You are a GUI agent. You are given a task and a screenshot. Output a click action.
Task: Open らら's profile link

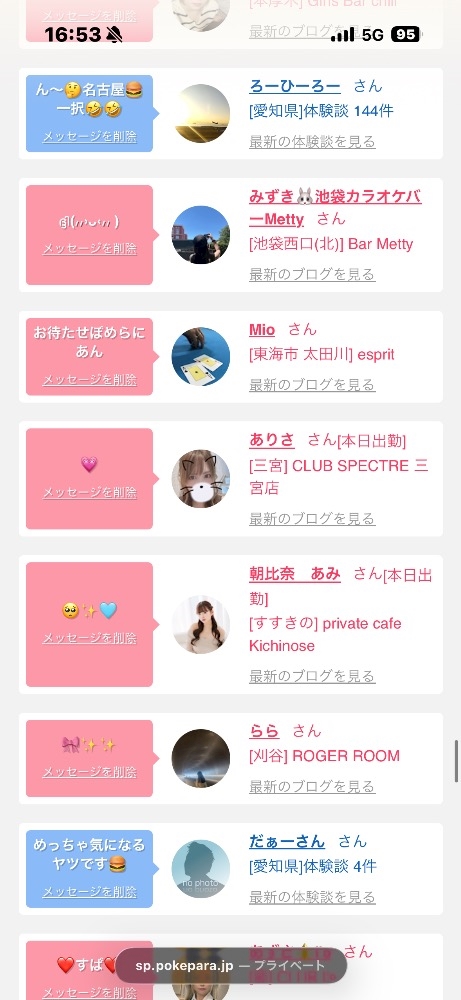point(264,731)
